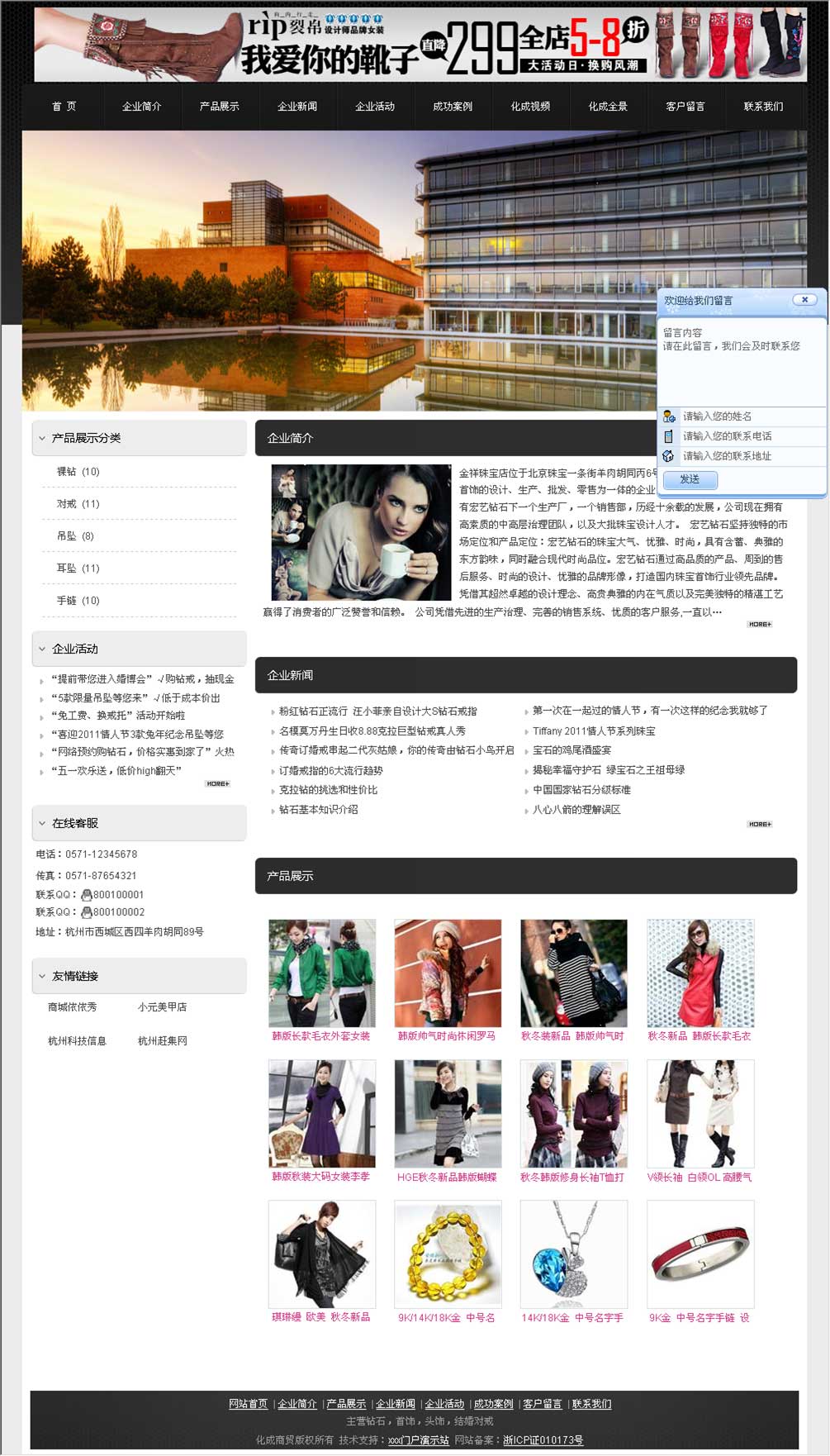Open friendly link 小元美甲店
This screenshot has width=830, height=1456.
point(162,1007)
